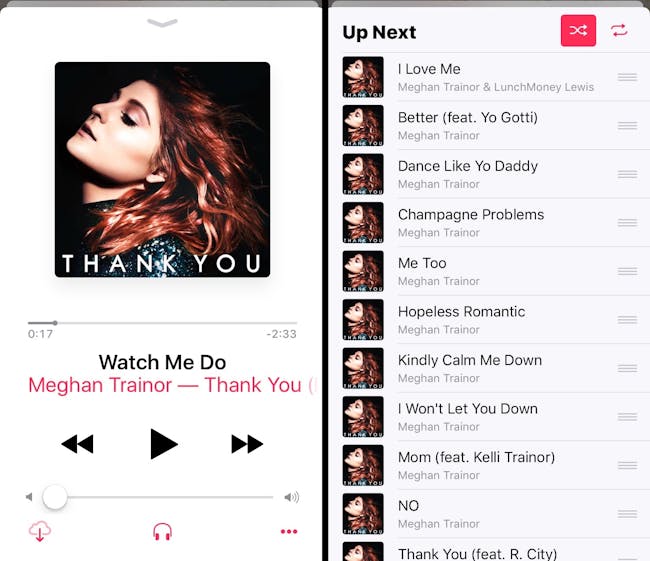Open the more options menu
The image size is (650, 561).
click(289, 531)
